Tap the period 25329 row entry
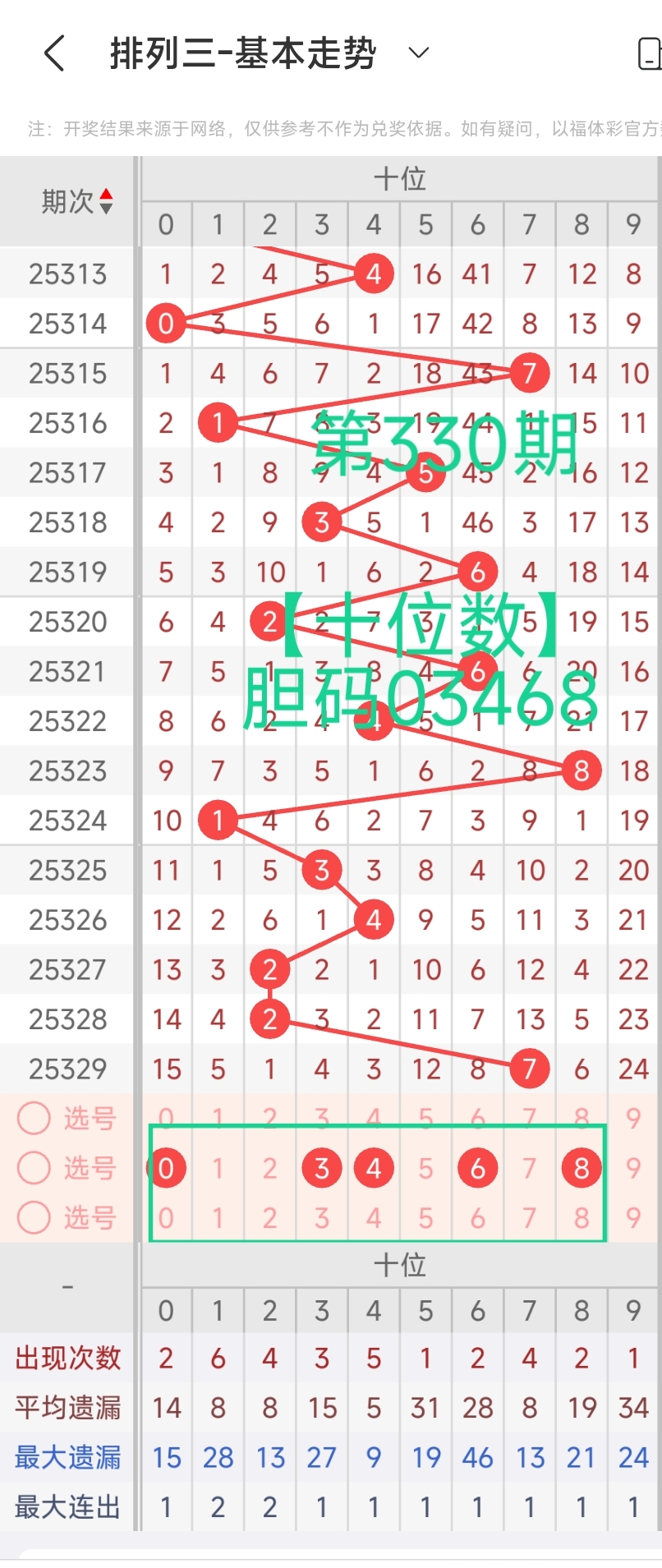Viewport: 662px width, 1568px height. coord(68,1069)
